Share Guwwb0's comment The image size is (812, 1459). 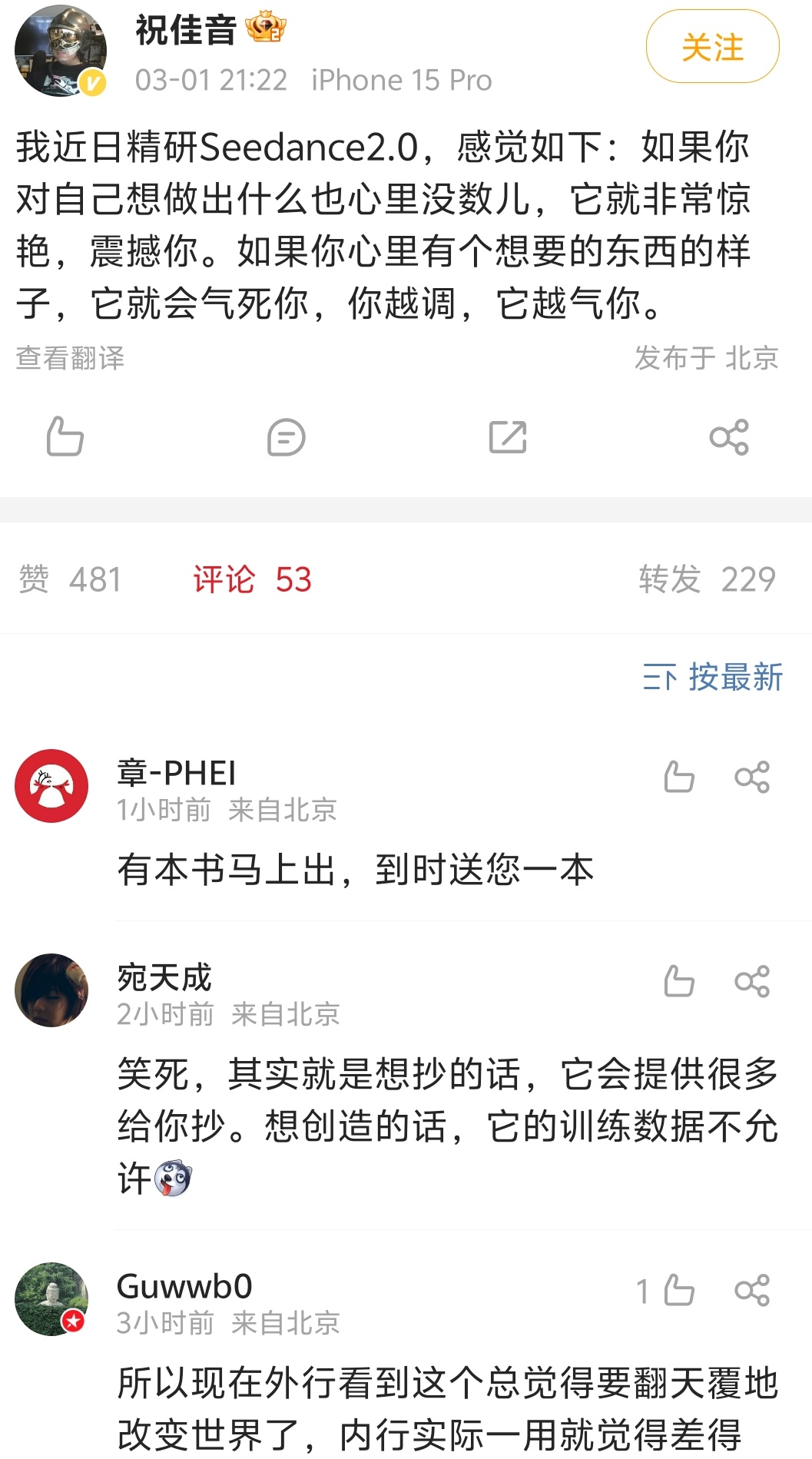[x=752, y=1290]
